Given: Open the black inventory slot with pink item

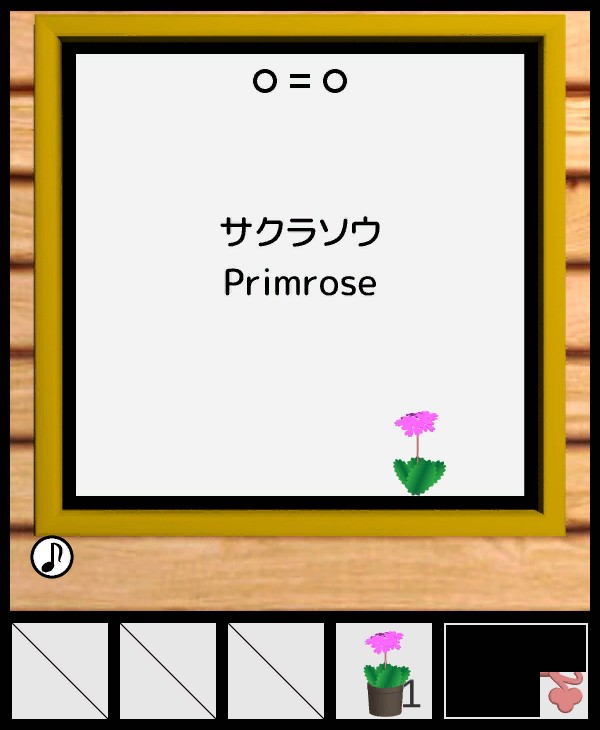Looking at the screenshot, I should click(516, 671).
